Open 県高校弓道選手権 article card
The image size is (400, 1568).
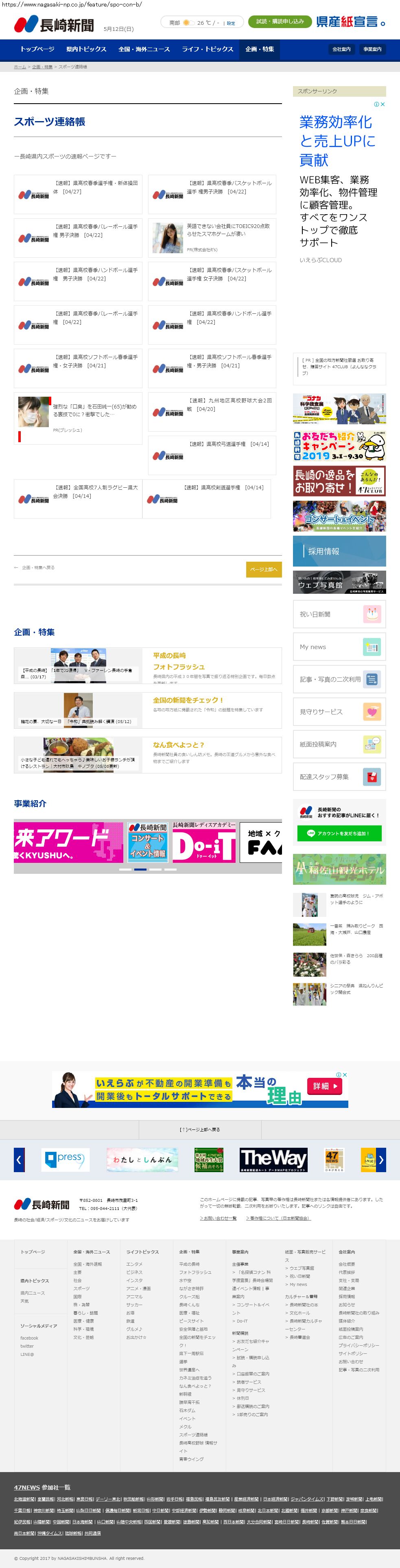[x=212, y=454]
